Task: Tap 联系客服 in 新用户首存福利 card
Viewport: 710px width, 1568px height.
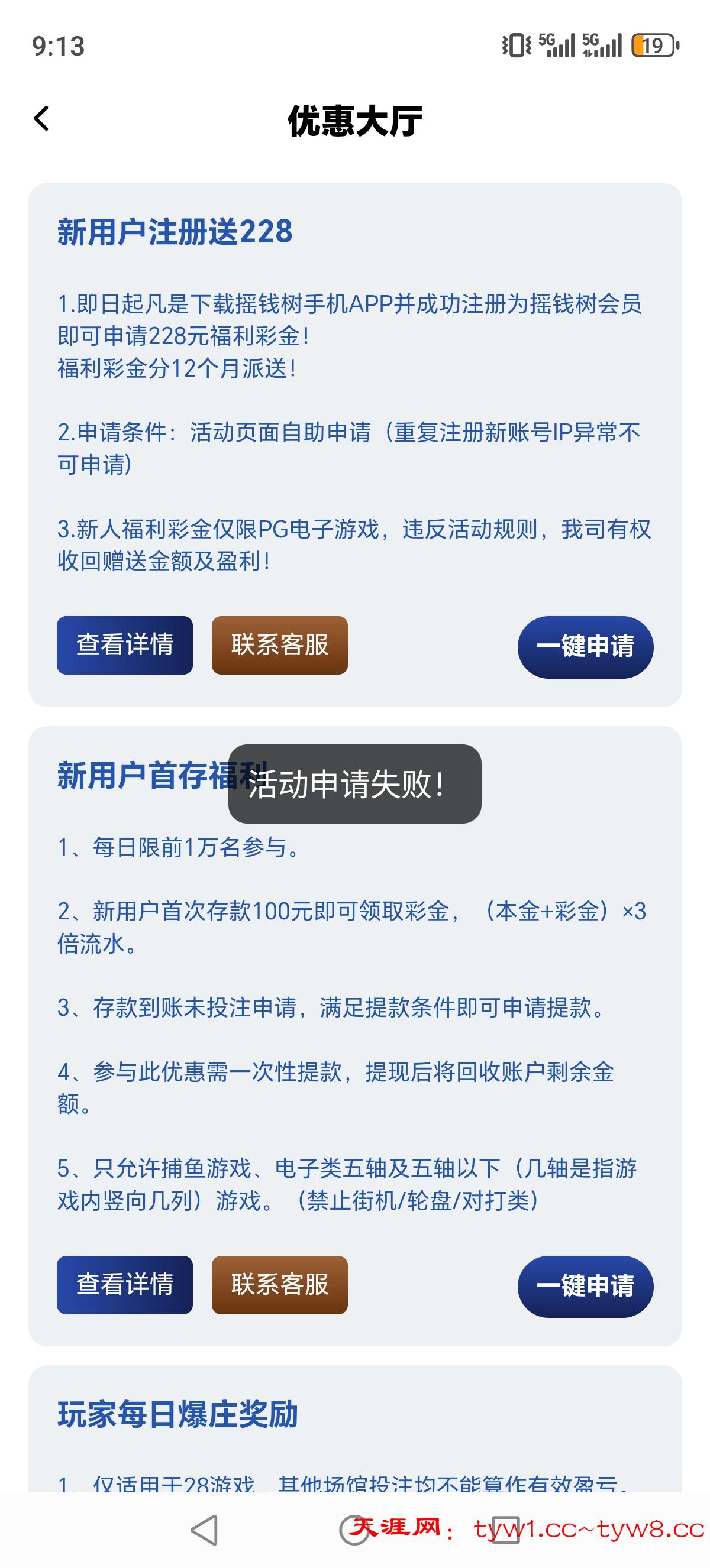Action: point(279,1284)
